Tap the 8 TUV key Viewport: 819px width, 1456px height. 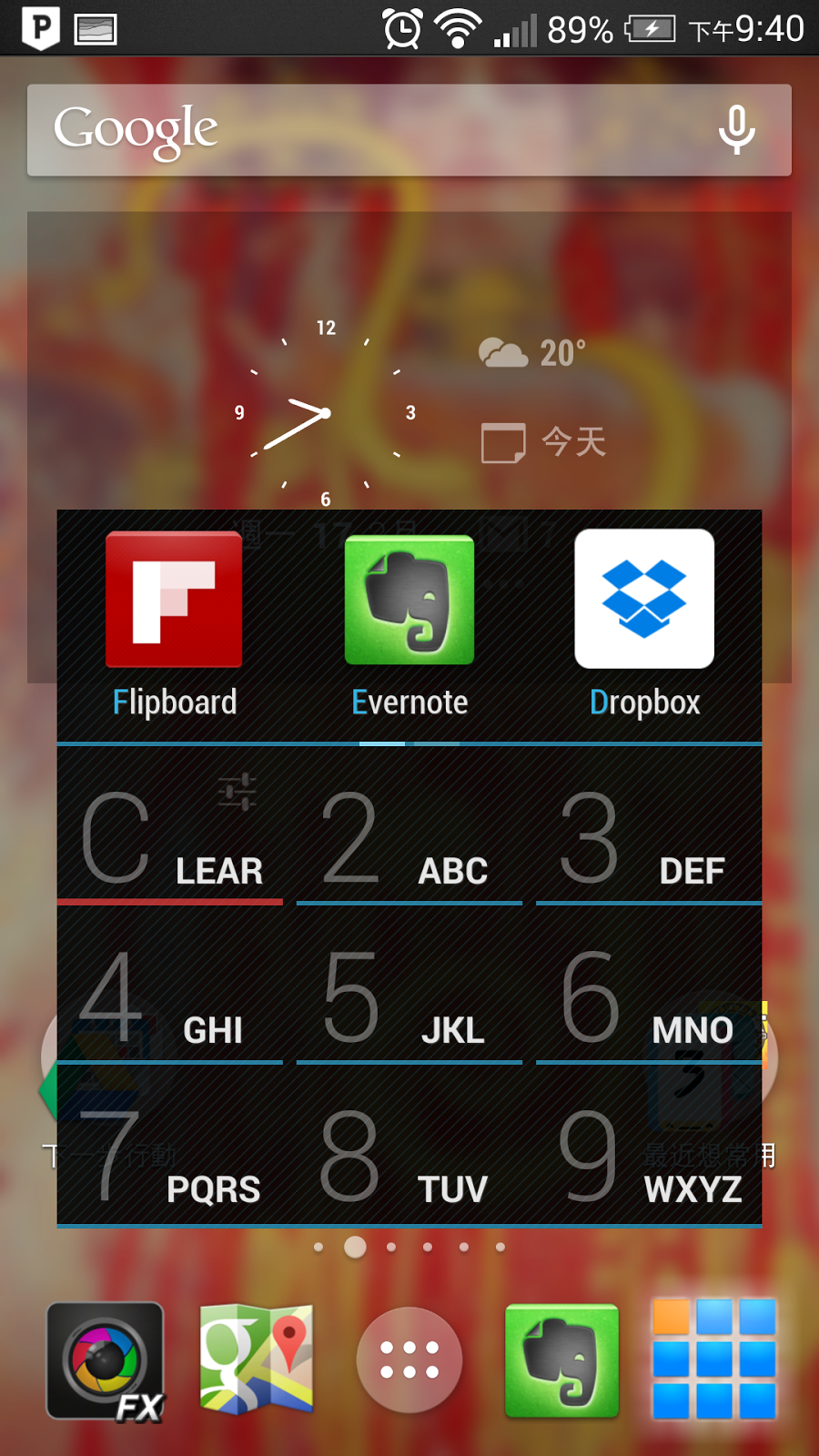tap(409, 1156)
